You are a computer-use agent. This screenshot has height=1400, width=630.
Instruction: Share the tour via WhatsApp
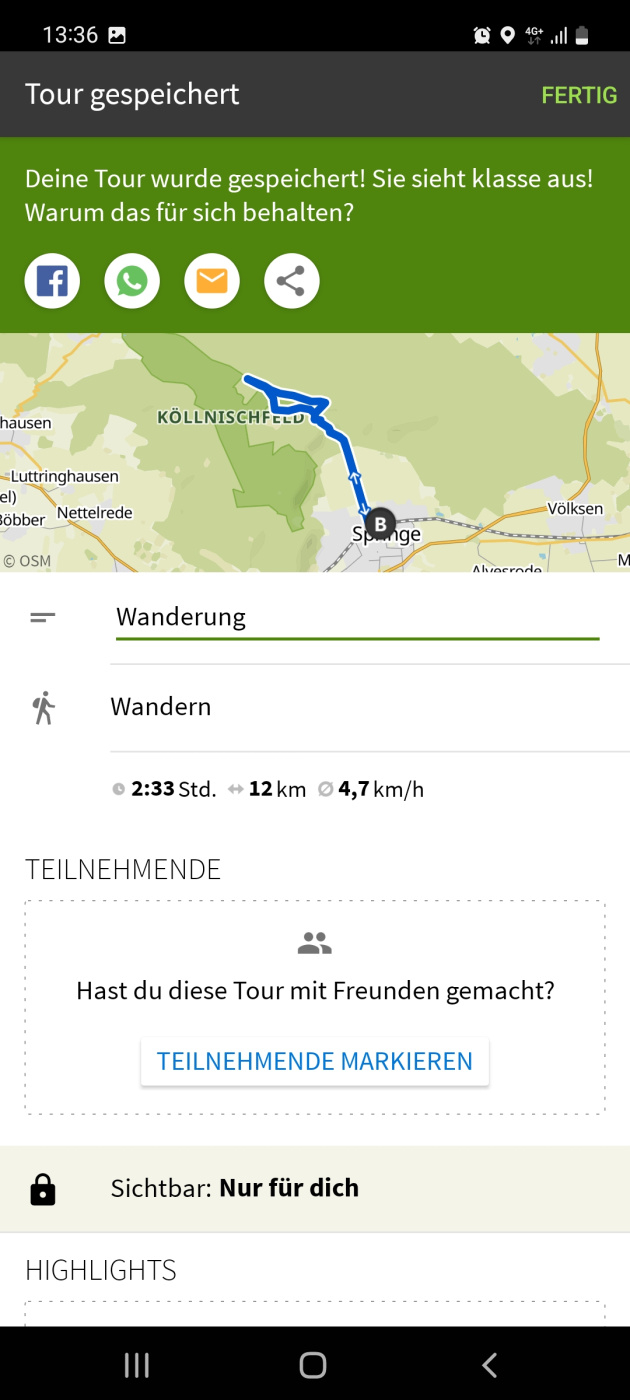[x=132, y=282]
